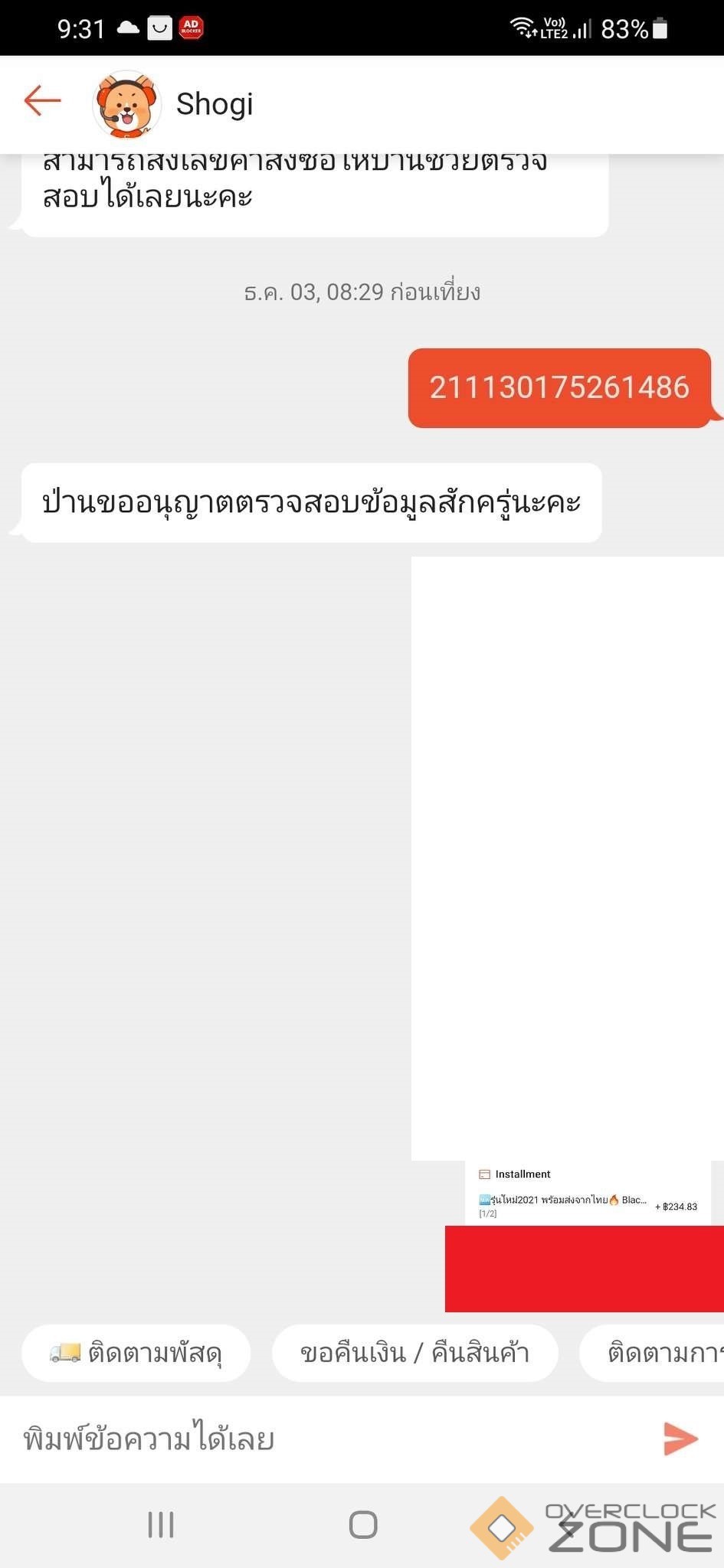Select the ขอคืนเงิน / คืนสินค้า chip
The width and height of the screenshot is (724, 1568).
click(414, 1353)
